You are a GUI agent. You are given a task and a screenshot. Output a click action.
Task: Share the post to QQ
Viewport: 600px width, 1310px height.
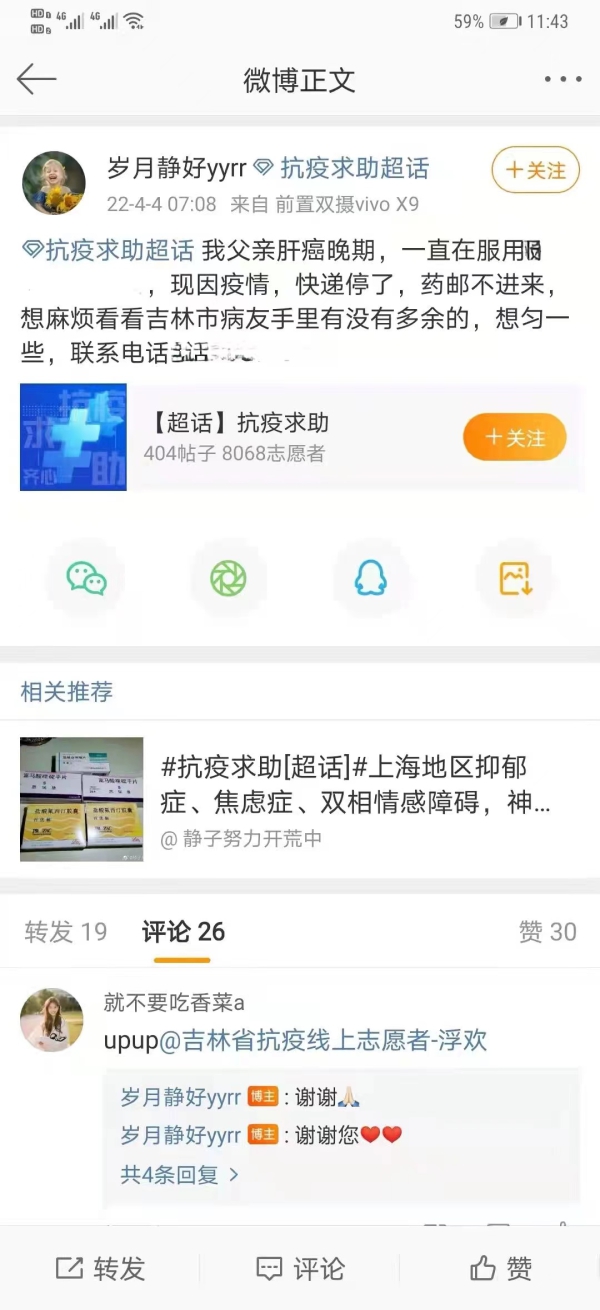(x=370, y=578)
